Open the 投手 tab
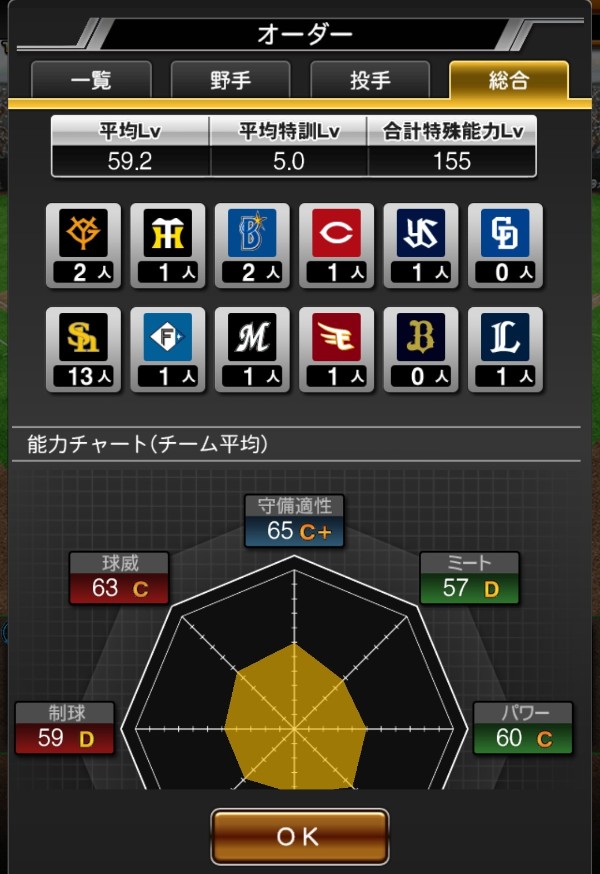The image size is (600, 874). pyautogui.click(x=370, y=80)
